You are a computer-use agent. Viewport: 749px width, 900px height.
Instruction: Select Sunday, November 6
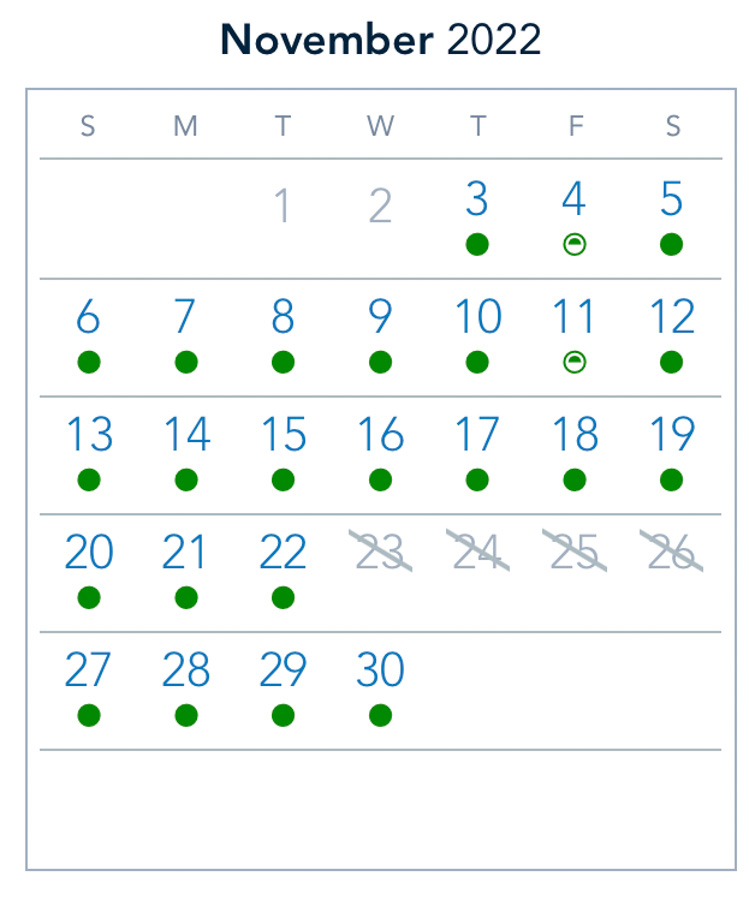(88, 319)
